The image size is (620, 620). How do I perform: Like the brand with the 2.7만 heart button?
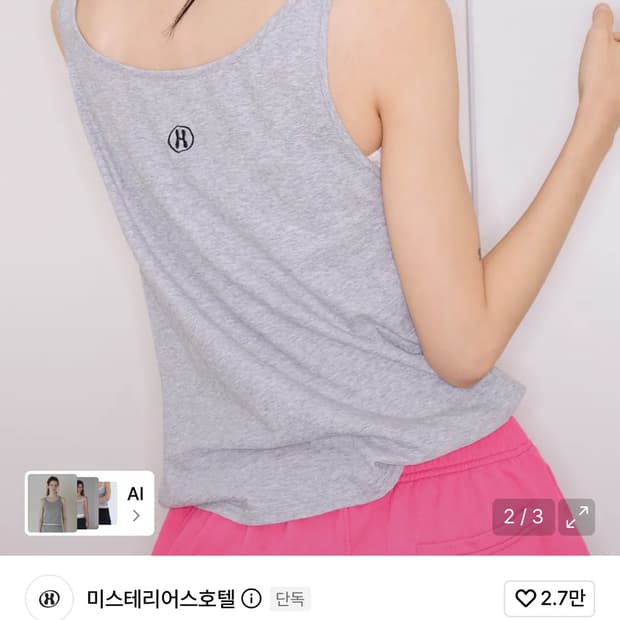(550, 598)
